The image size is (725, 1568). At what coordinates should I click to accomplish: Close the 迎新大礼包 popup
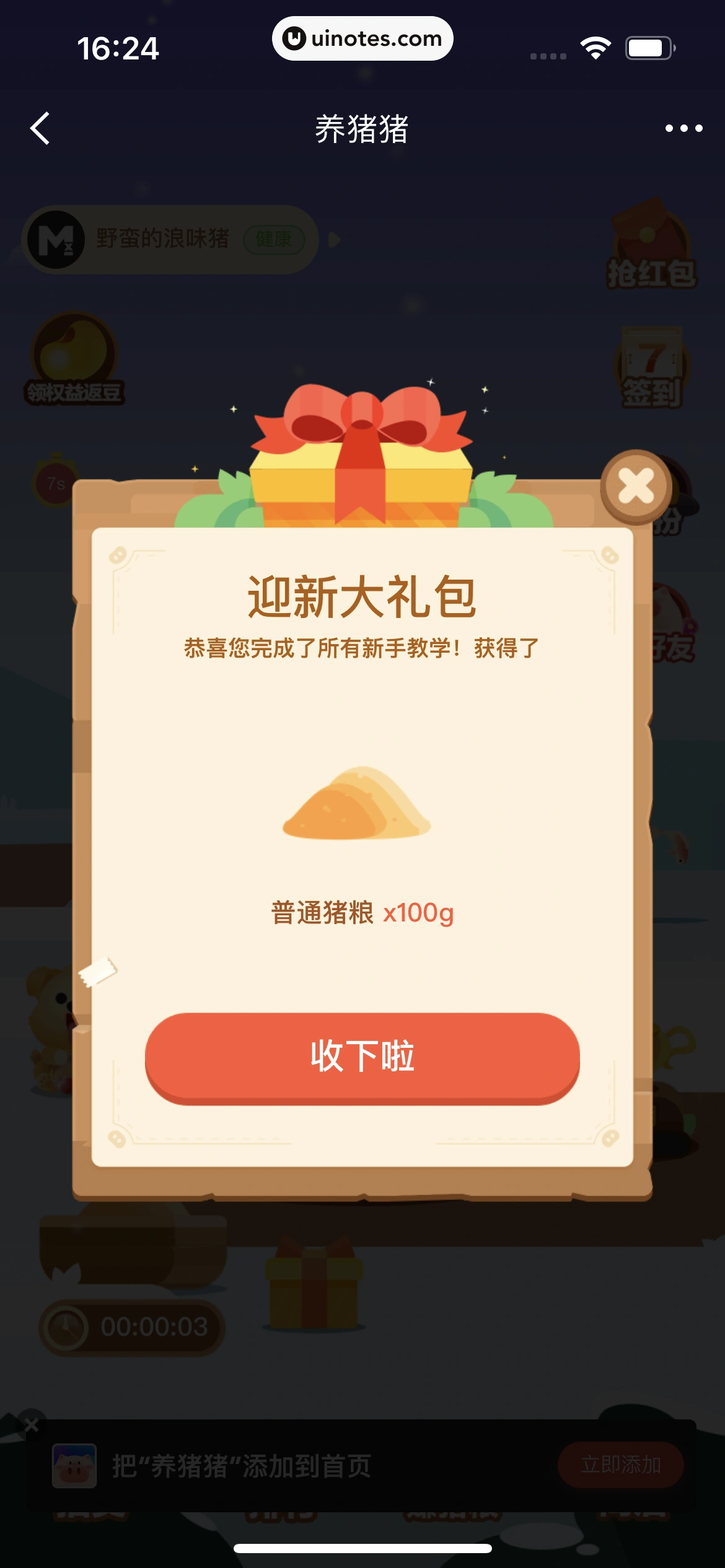tap(636, 486)
